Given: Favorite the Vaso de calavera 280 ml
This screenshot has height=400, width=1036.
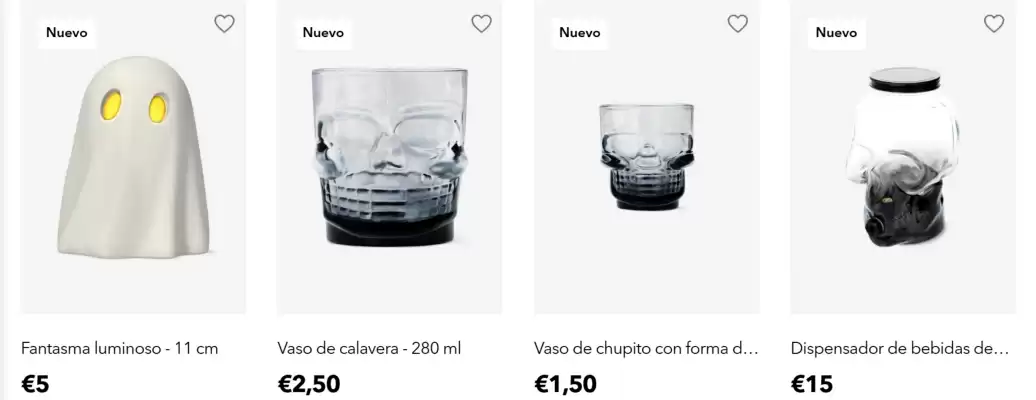Looking at the screenshot, I should [x=481, y=24].
